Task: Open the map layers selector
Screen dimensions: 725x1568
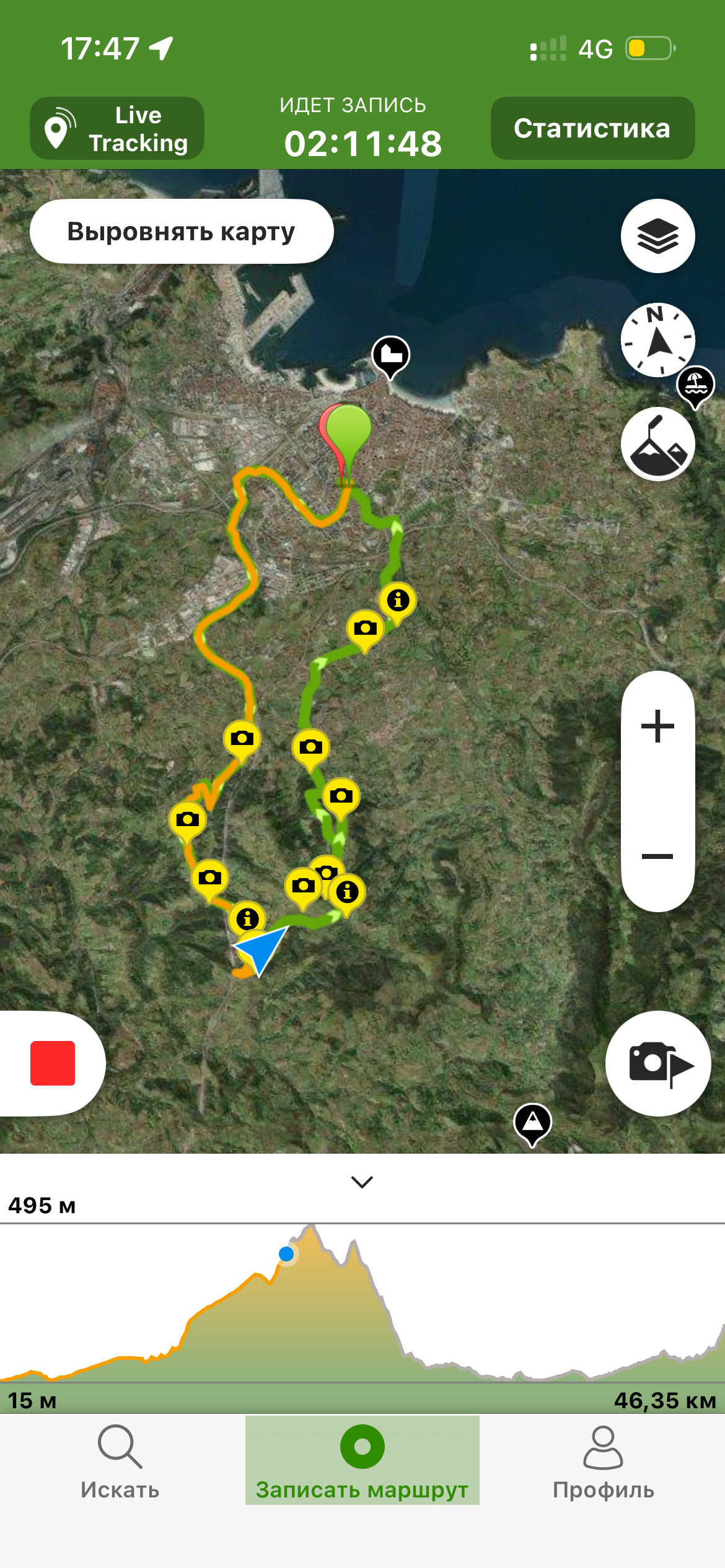Action: (657, 236)
